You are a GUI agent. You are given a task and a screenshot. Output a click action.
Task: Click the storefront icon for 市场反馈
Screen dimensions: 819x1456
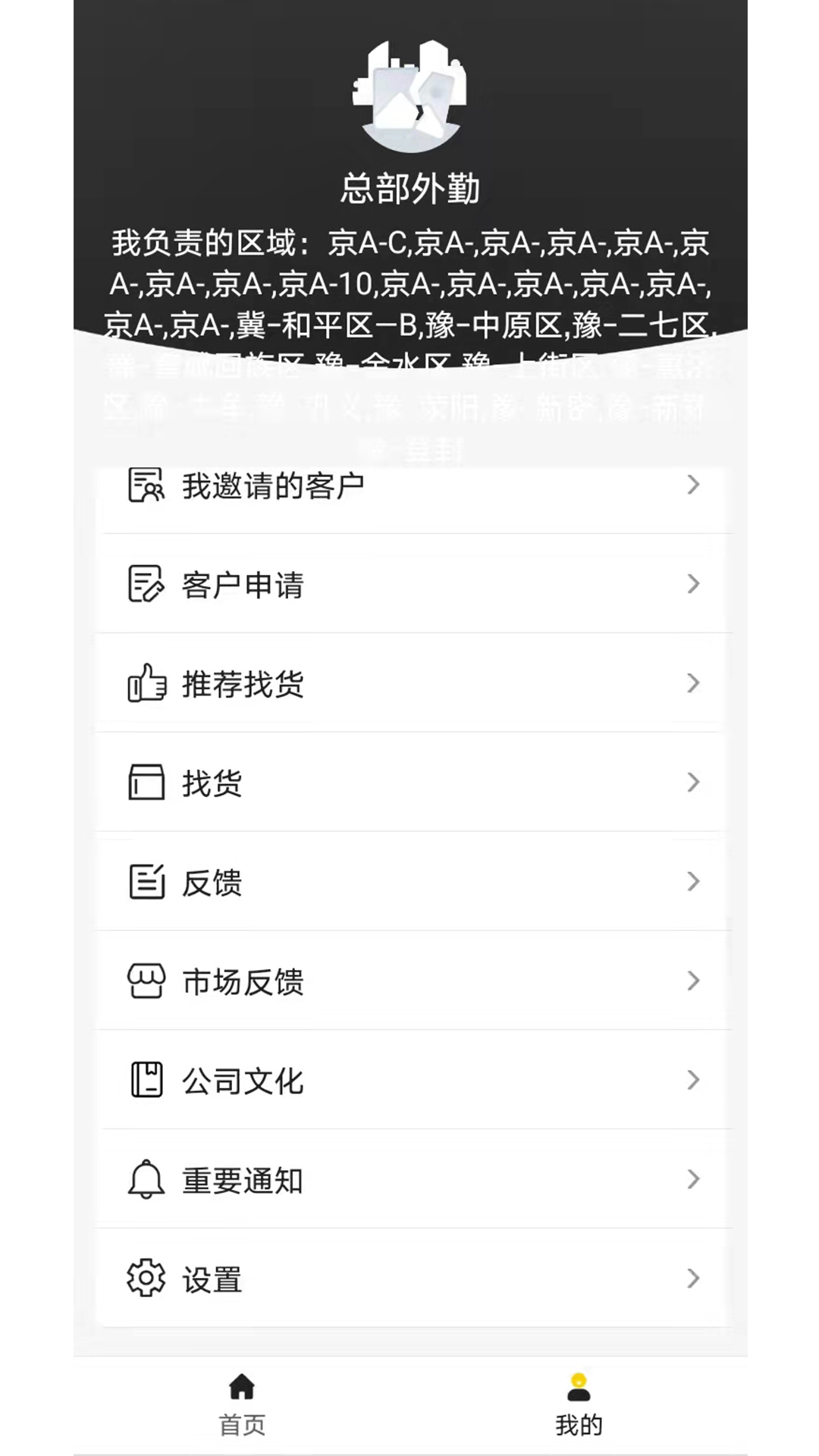point(146,981)
